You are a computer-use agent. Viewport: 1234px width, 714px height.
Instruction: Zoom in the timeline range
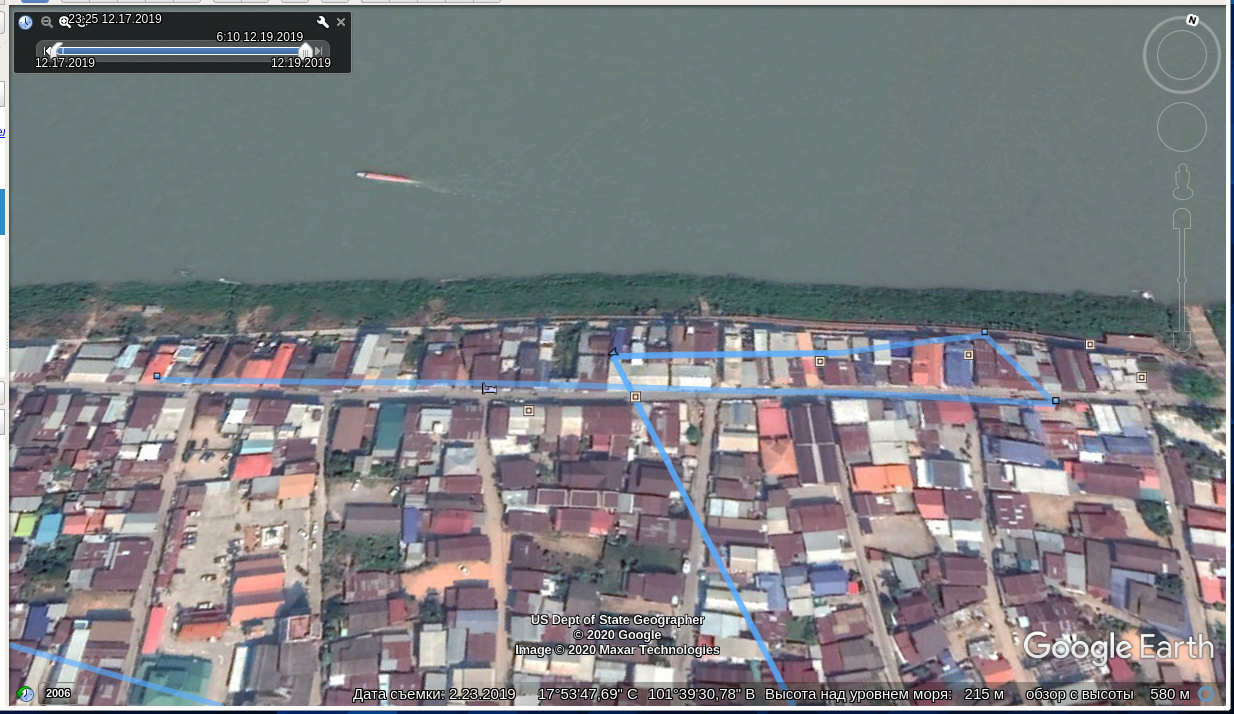pos(65,21)
